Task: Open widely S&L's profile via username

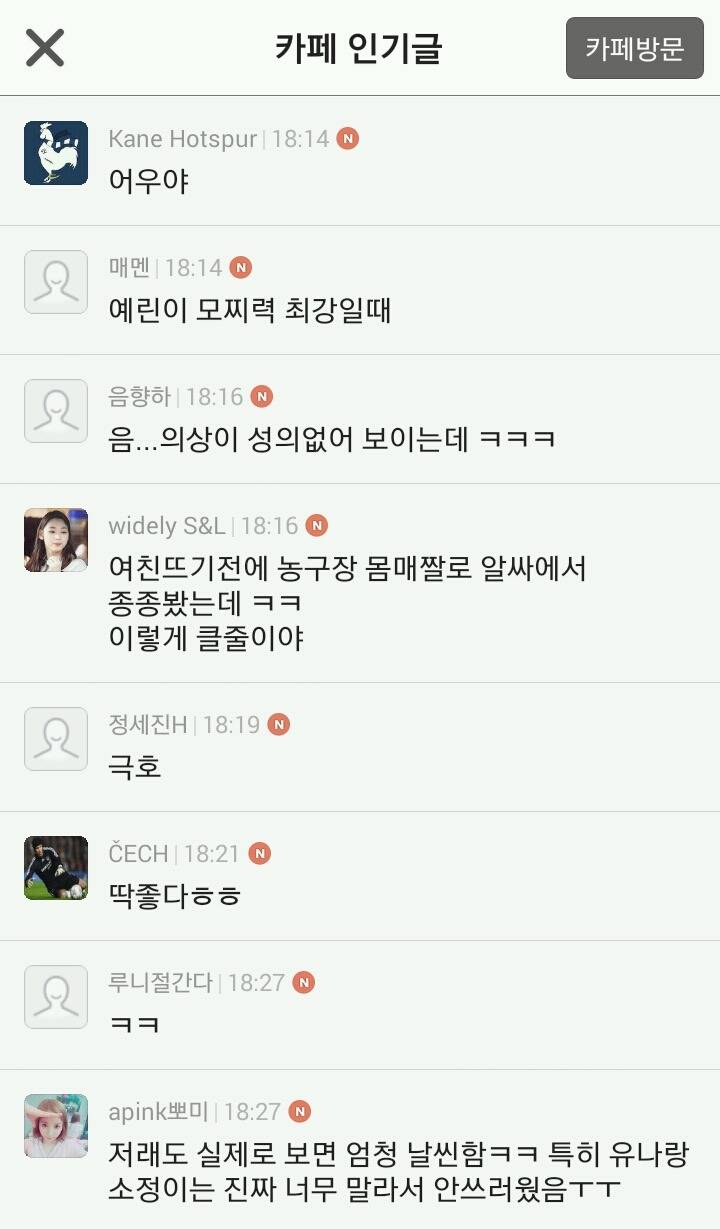Action: [x=166, y=524]
